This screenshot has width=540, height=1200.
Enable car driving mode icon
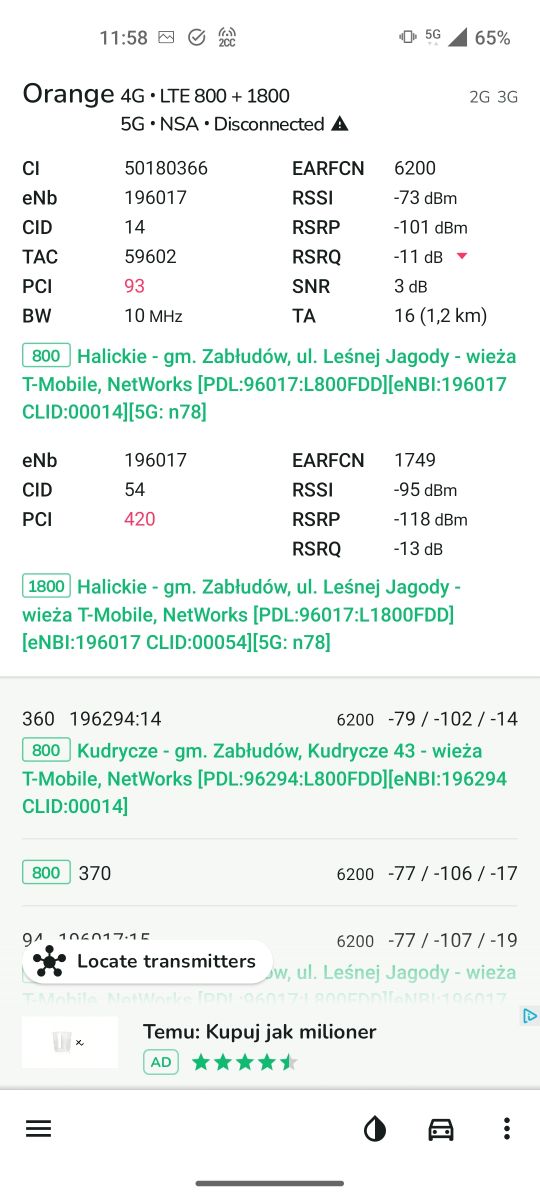[x=441, y=1129]
